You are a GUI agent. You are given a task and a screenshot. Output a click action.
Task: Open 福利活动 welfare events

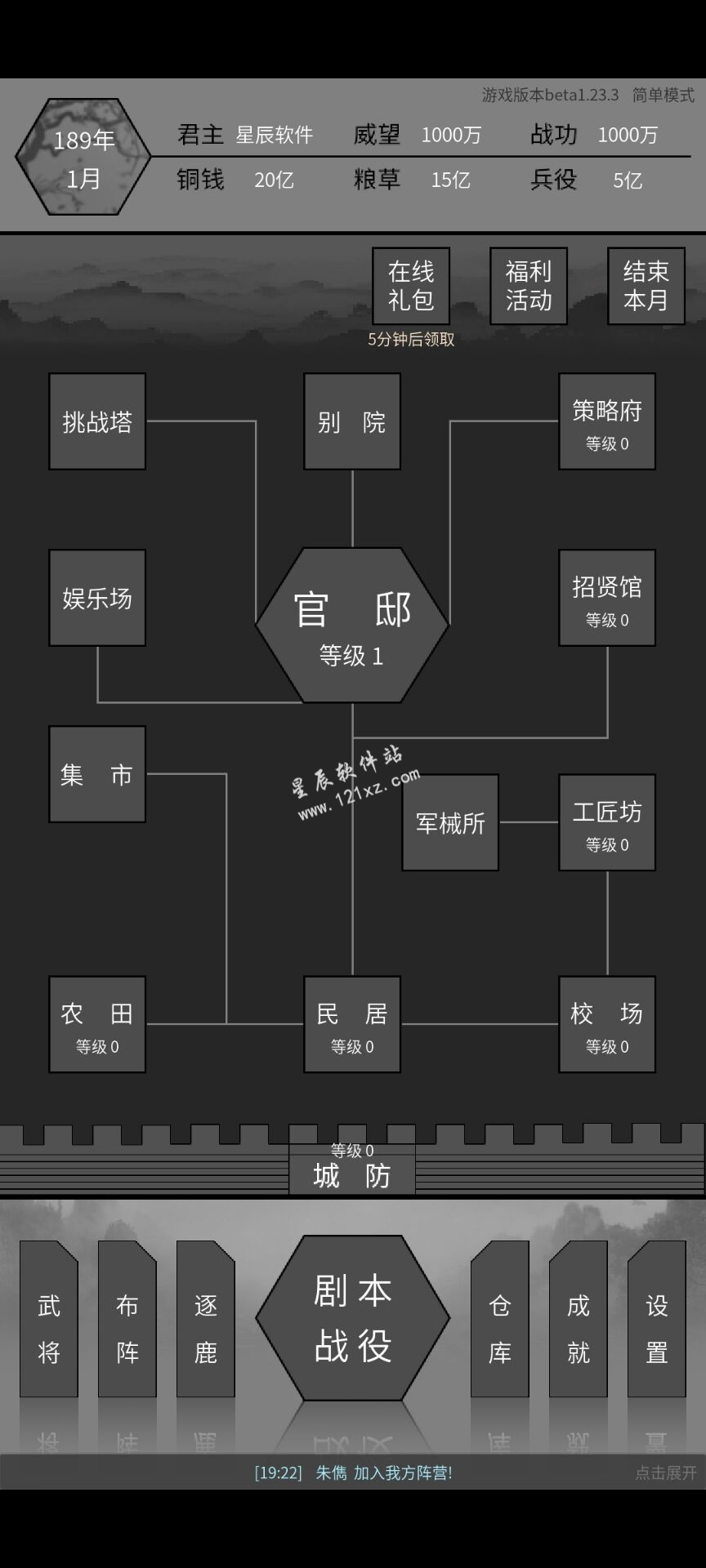[x=529, y=286]
